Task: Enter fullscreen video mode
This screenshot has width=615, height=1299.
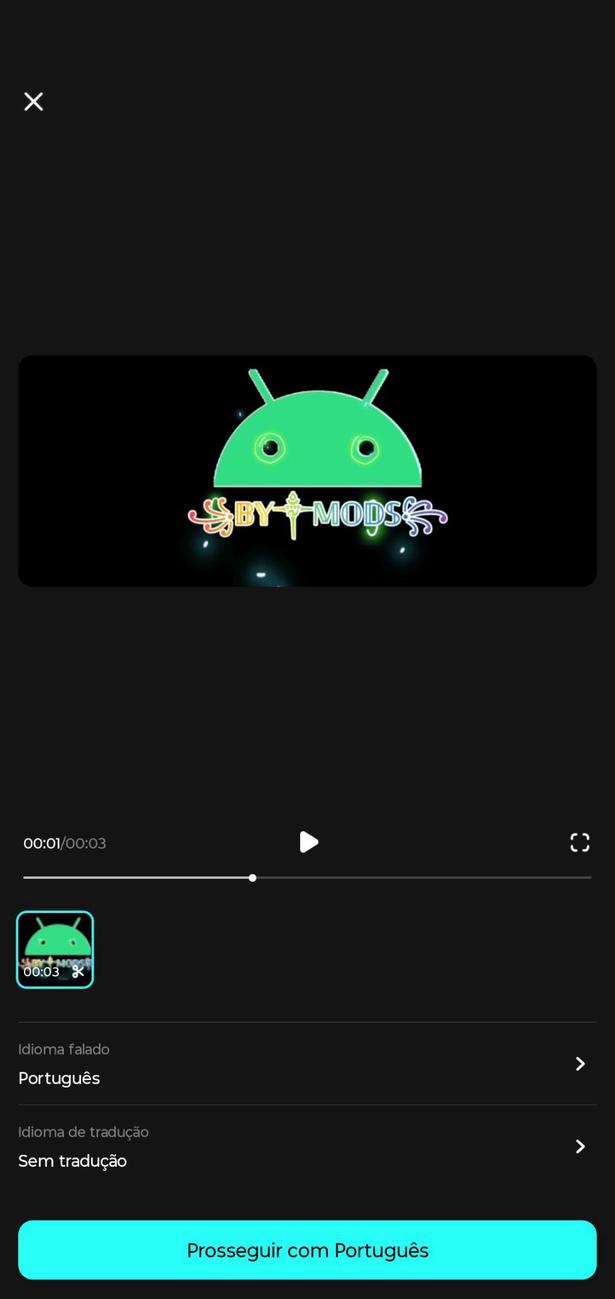Action: pos(579,842)
